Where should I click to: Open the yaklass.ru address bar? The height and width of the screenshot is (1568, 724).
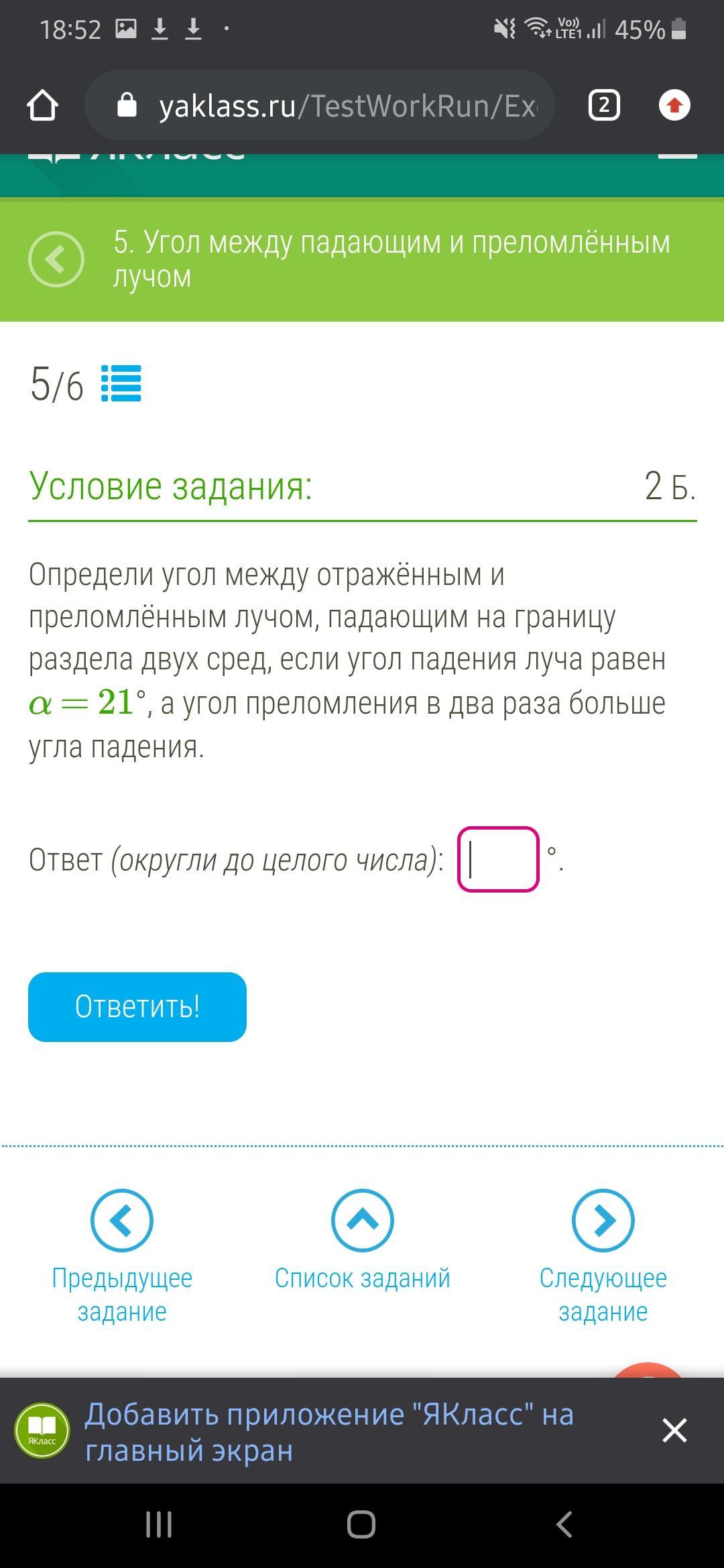click(x=320, y=105)
